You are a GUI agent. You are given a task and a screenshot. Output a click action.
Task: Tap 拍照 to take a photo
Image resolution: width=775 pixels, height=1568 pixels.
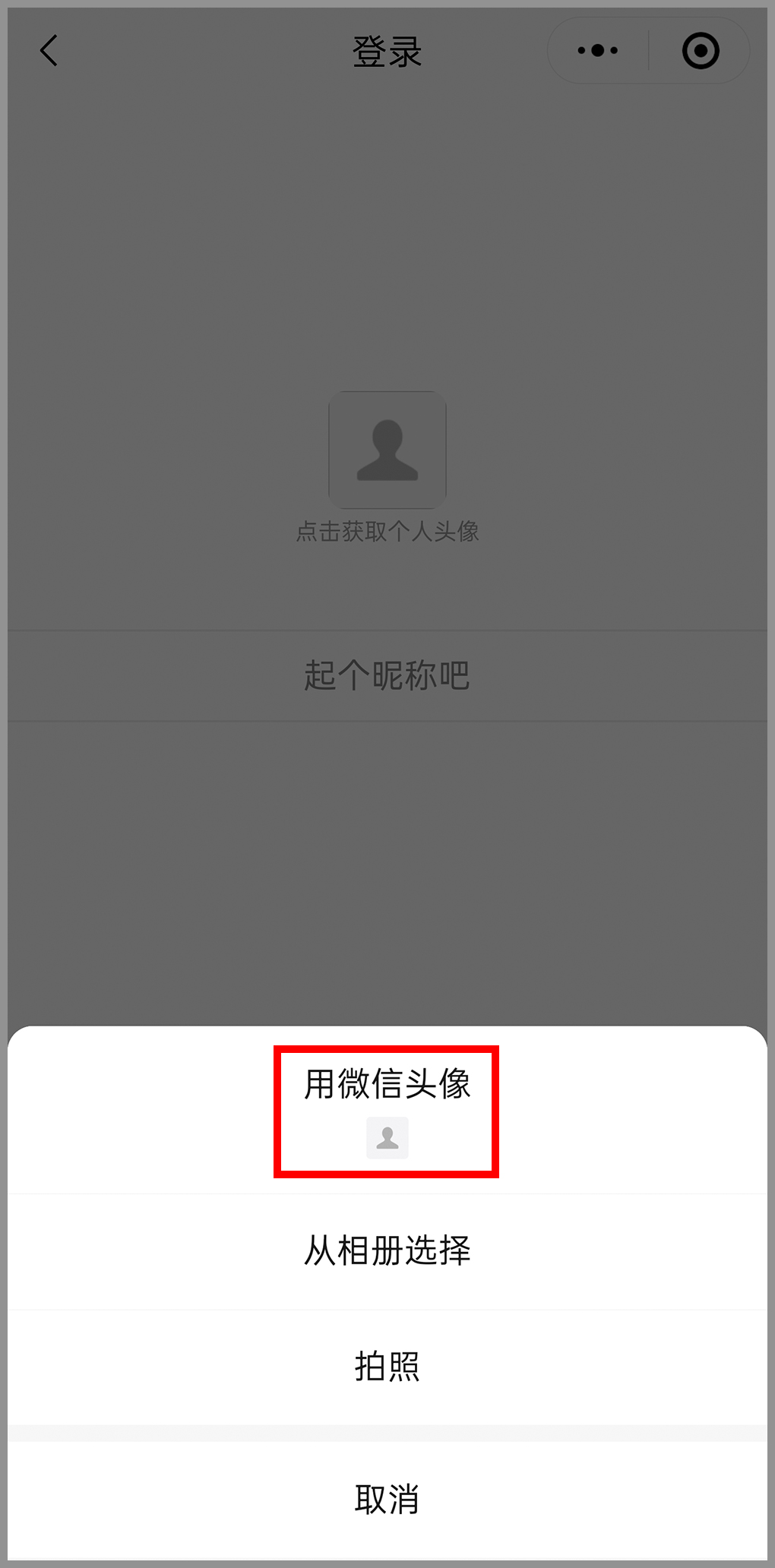[387, 1367]
